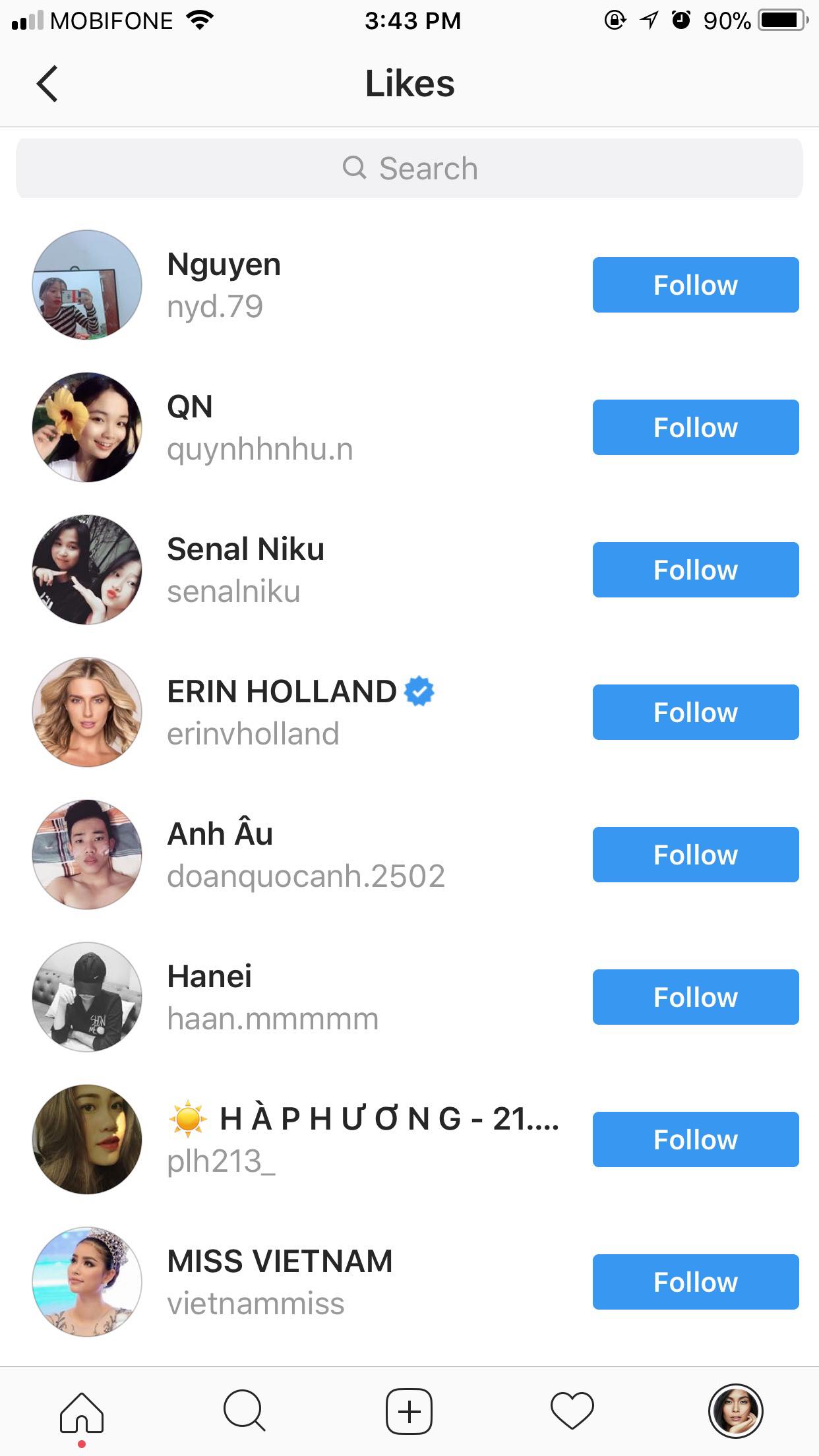Follow nyd.79
This screenshot has height=1456, width=819.
pos(695,285)
